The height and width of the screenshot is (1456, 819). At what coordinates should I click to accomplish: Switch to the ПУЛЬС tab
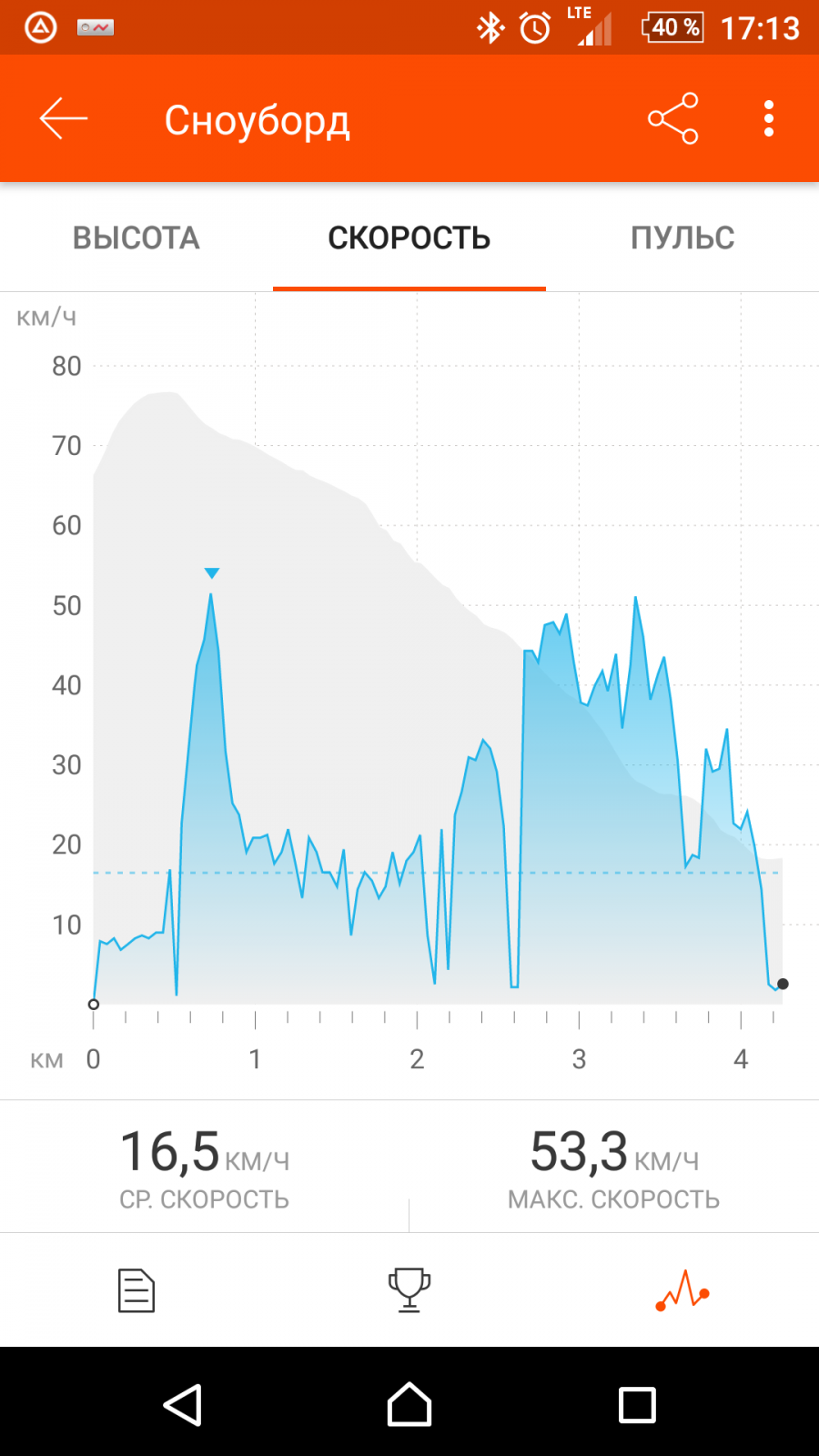pos(682,238)
